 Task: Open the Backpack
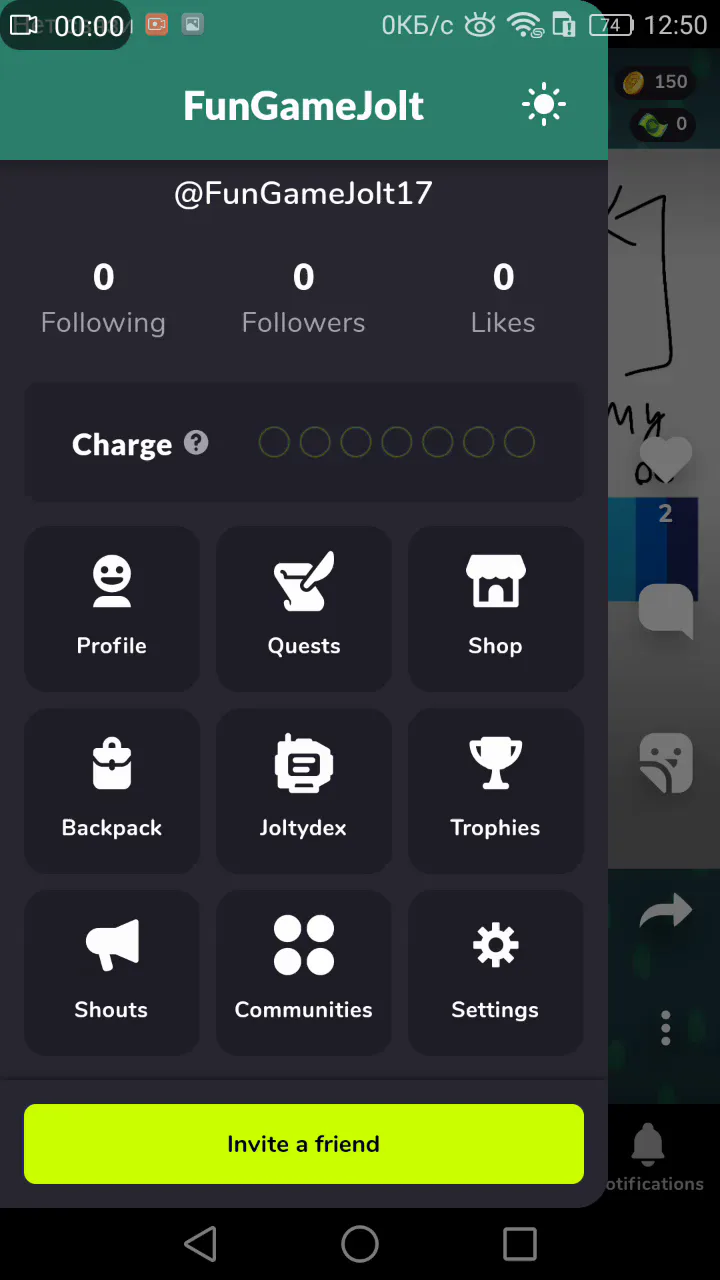point(112,790)
